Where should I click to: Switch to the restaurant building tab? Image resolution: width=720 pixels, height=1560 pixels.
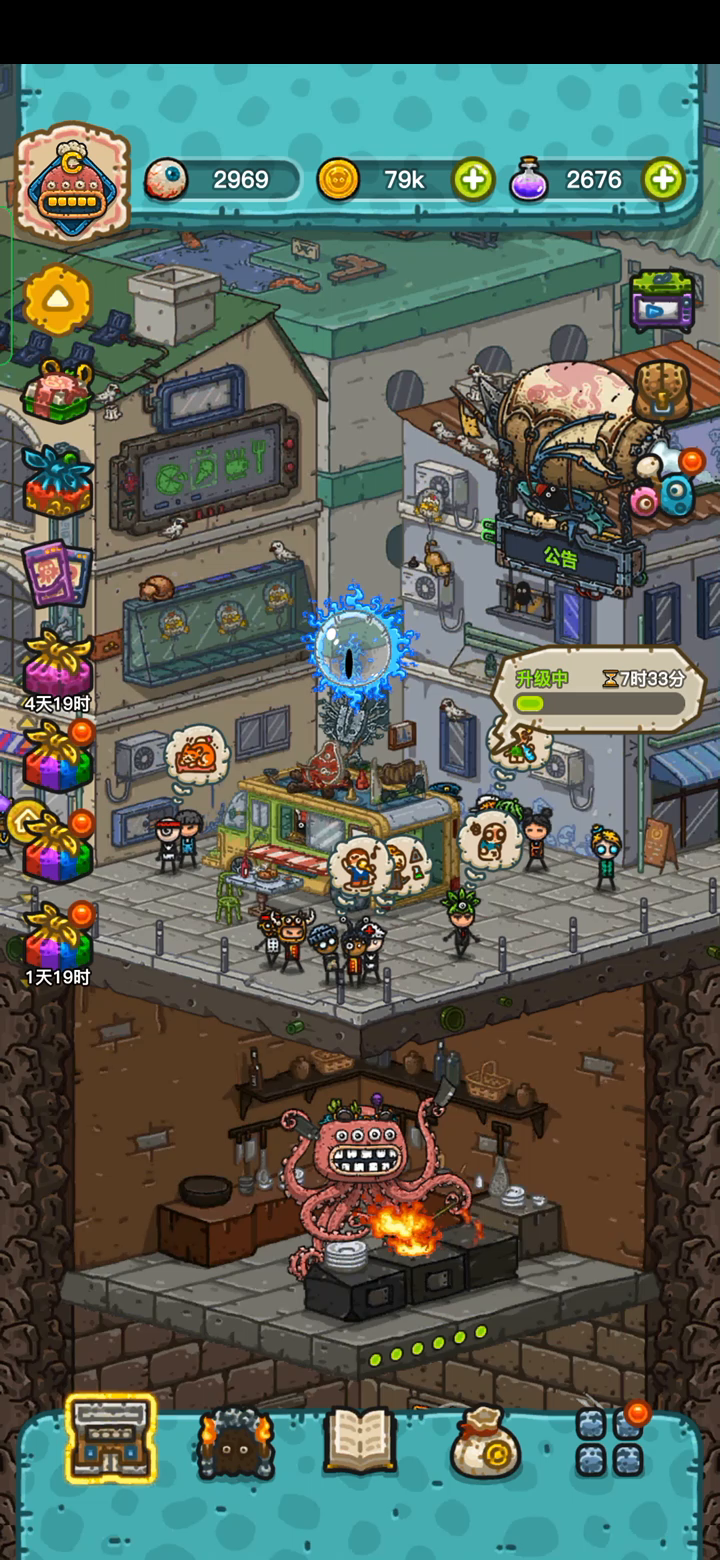(x=111, y=1438)
